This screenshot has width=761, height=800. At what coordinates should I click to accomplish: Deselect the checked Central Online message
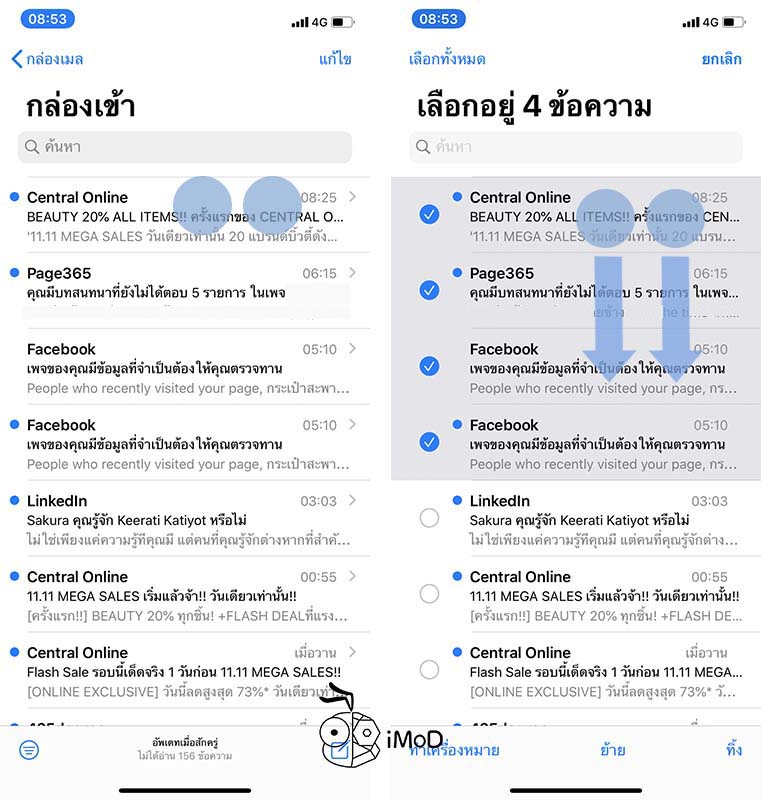click(x=429, y=212)
